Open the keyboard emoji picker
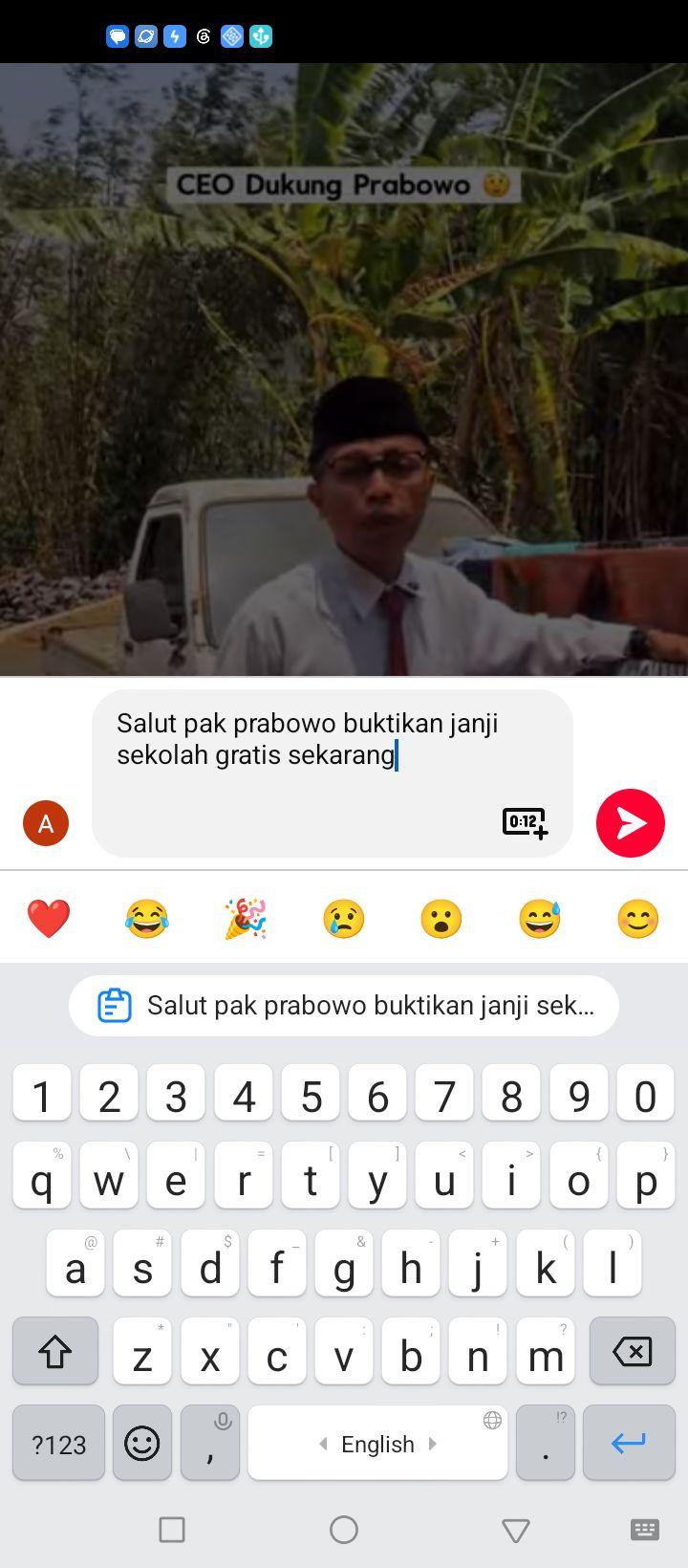 click(142, 1443)
